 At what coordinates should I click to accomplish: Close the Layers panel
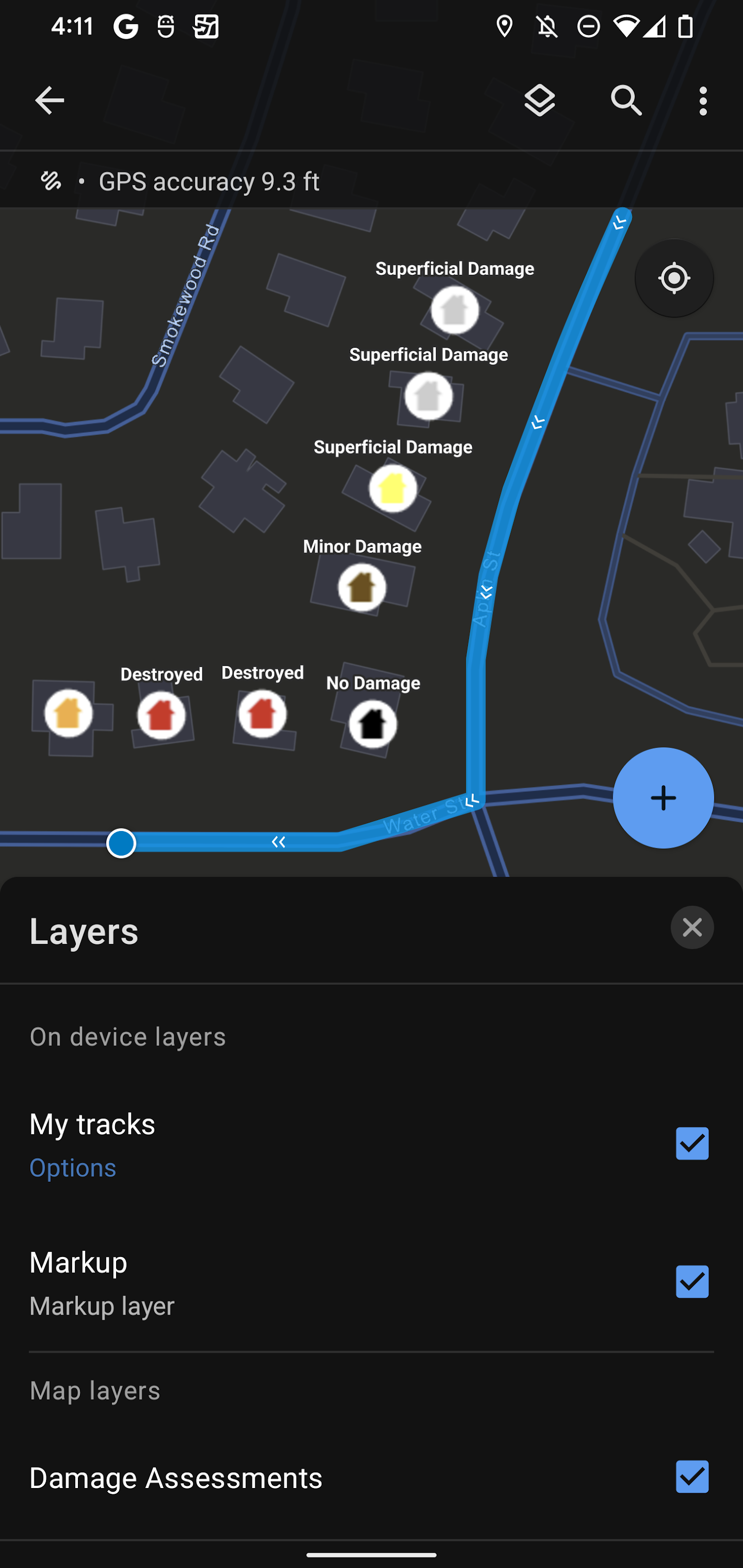692,927
